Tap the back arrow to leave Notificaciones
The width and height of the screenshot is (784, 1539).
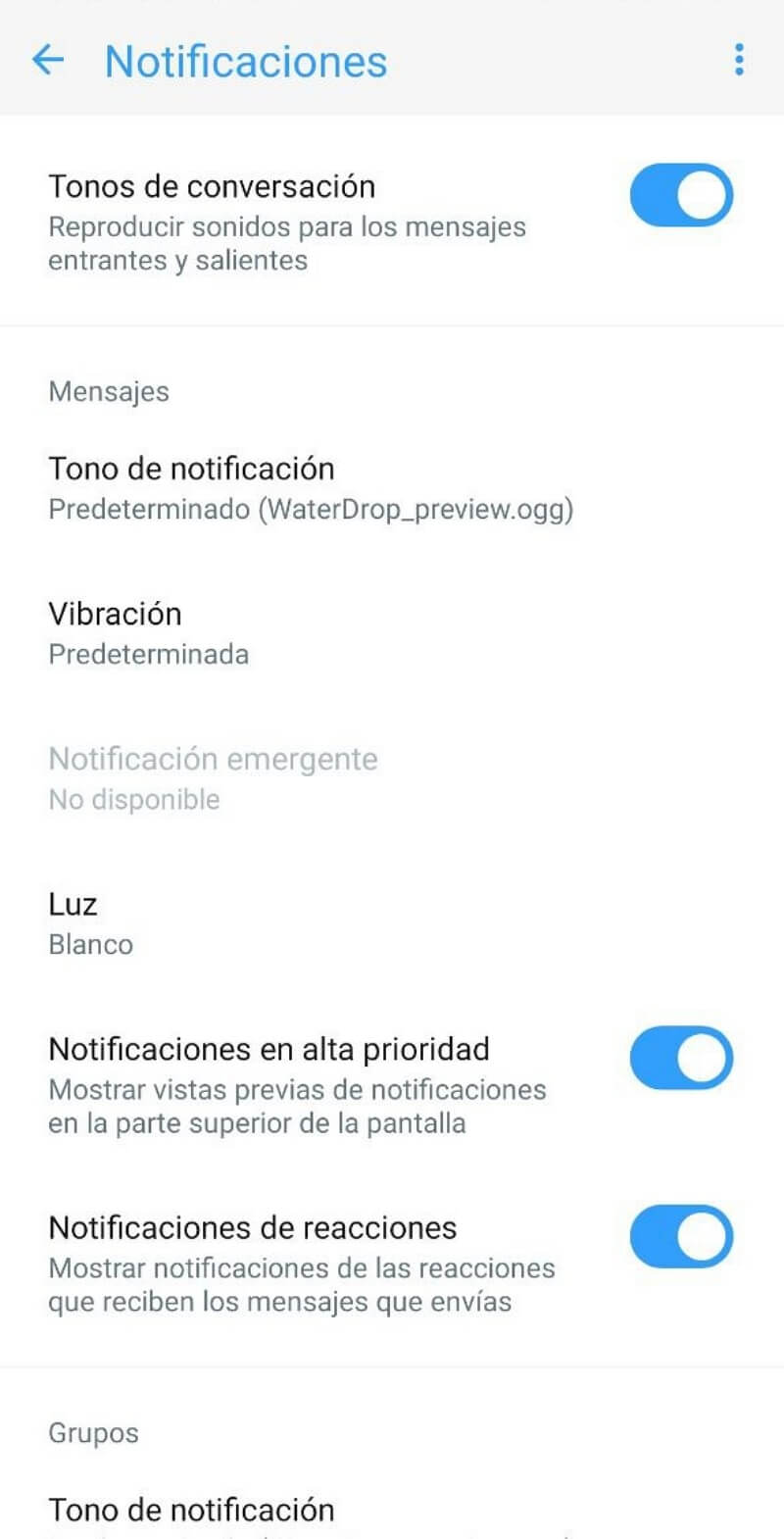pyautogui.click(x=47, y=61)
